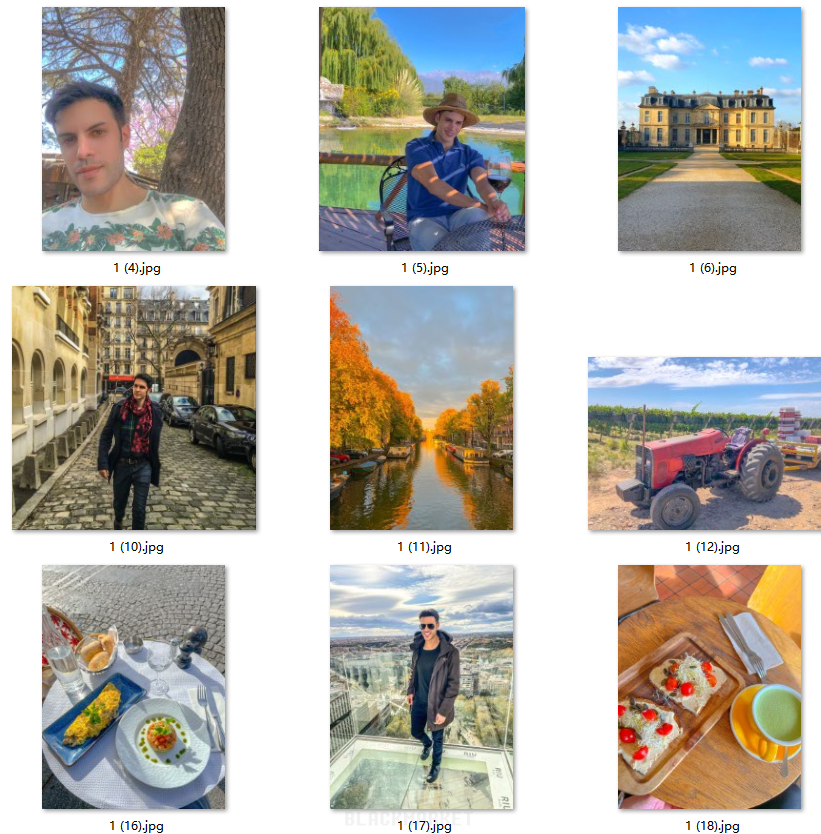This screenshot has width=821, height=834.
Task: Open the 1 (5).jpg file
Action: click(x=422, y=129)
